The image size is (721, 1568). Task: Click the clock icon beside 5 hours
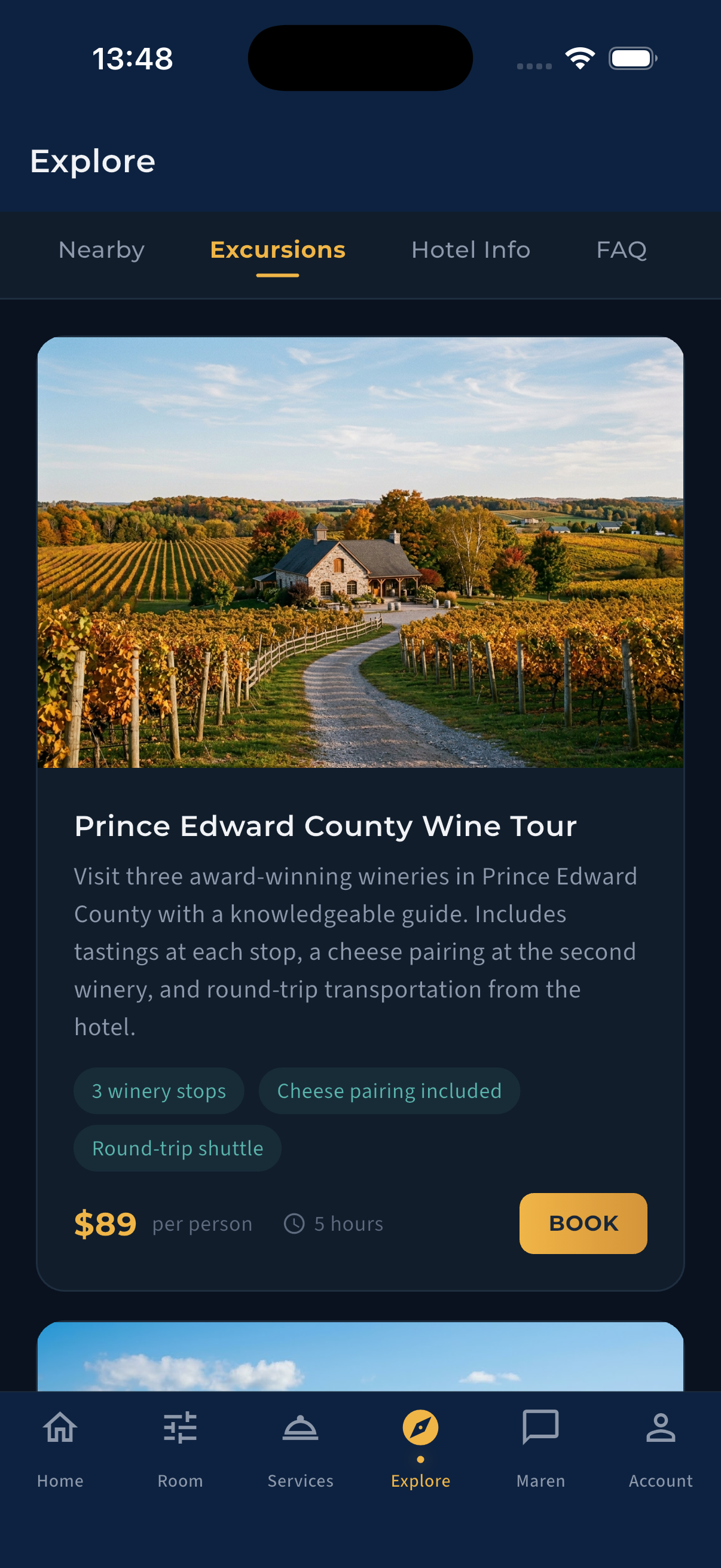tap(294, 1224)
